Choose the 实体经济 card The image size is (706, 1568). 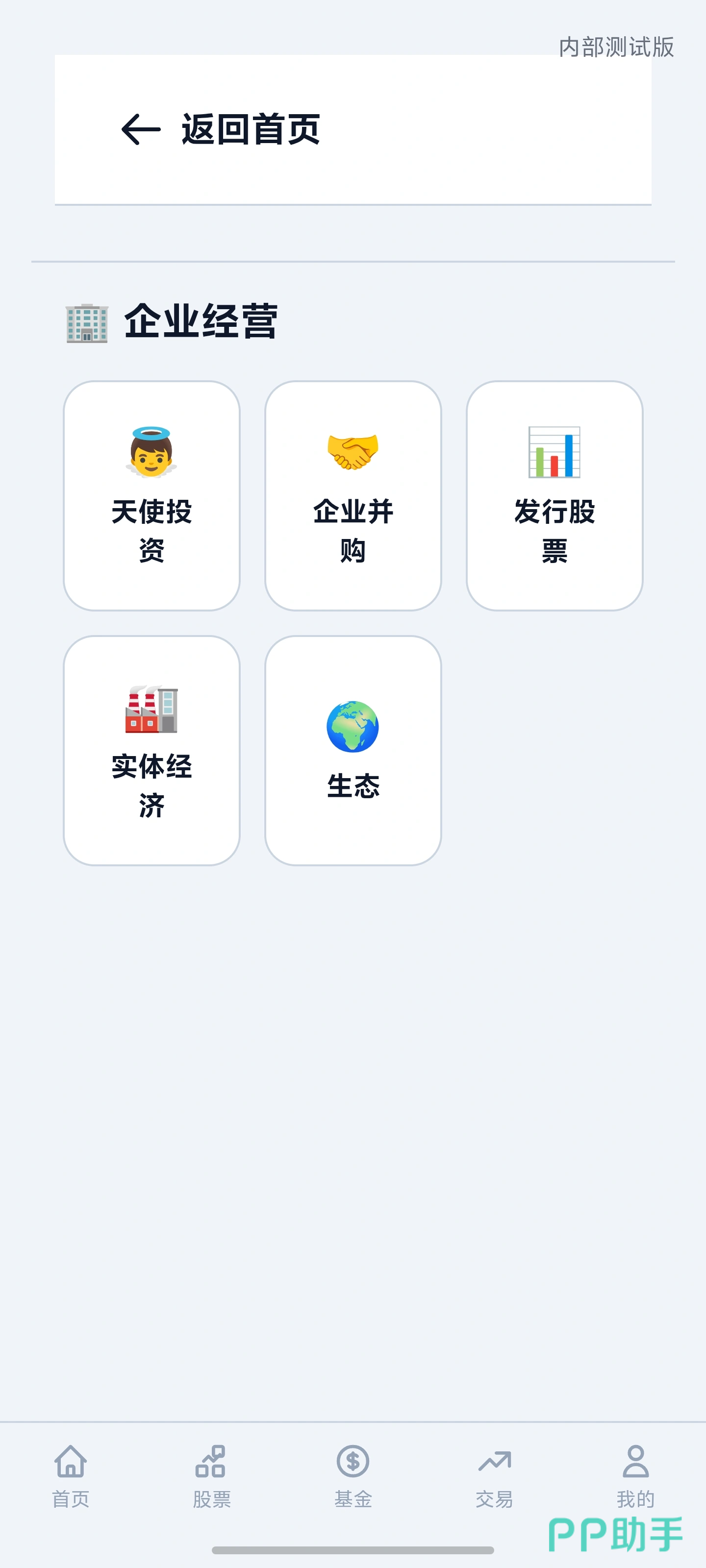click(151, 750)
